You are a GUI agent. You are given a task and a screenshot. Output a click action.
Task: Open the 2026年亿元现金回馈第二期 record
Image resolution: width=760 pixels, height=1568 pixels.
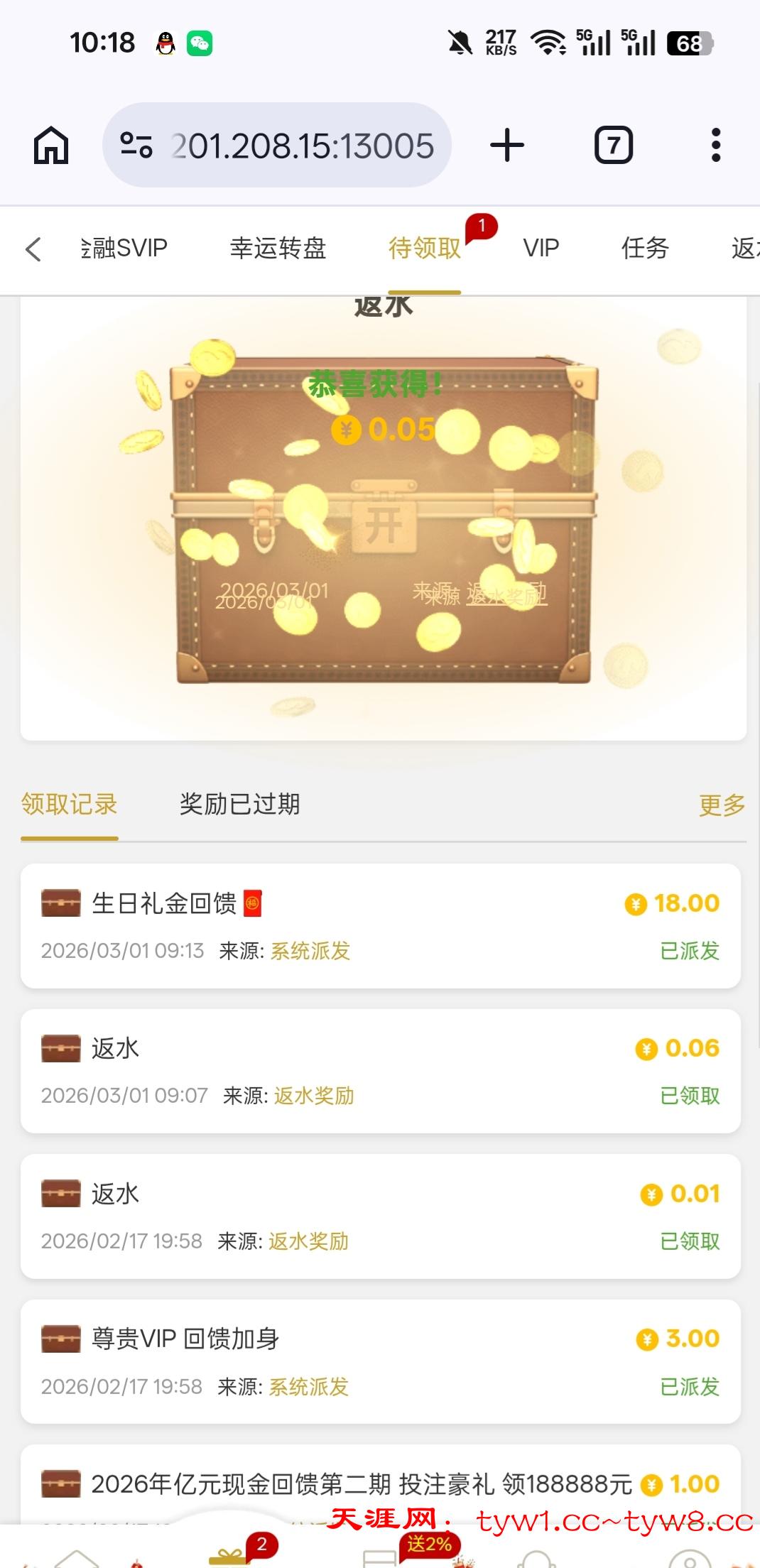[361, 1483]
